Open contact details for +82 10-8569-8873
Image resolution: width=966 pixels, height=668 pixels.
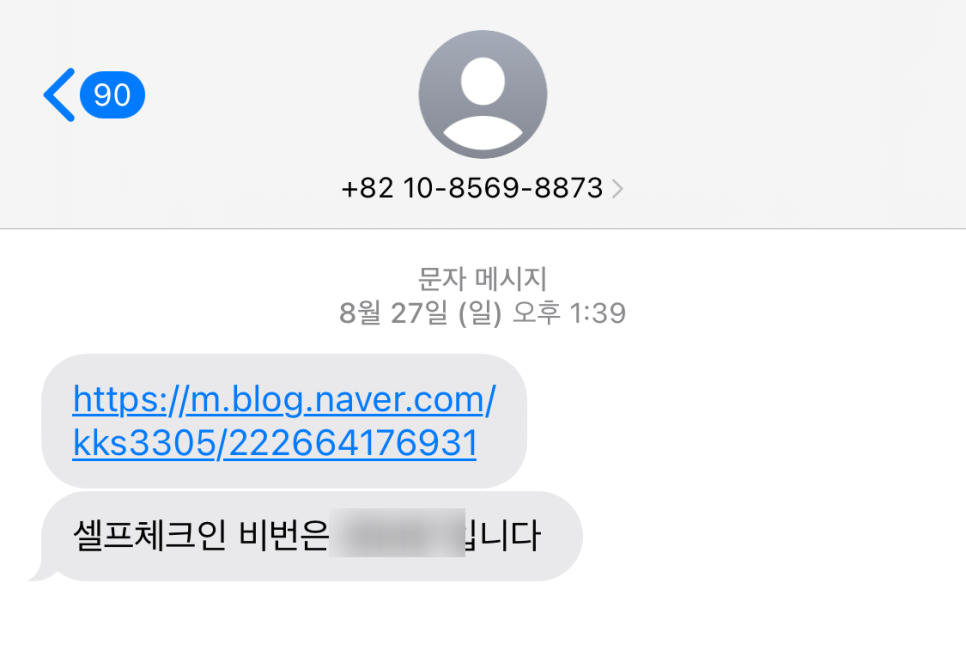482,188
